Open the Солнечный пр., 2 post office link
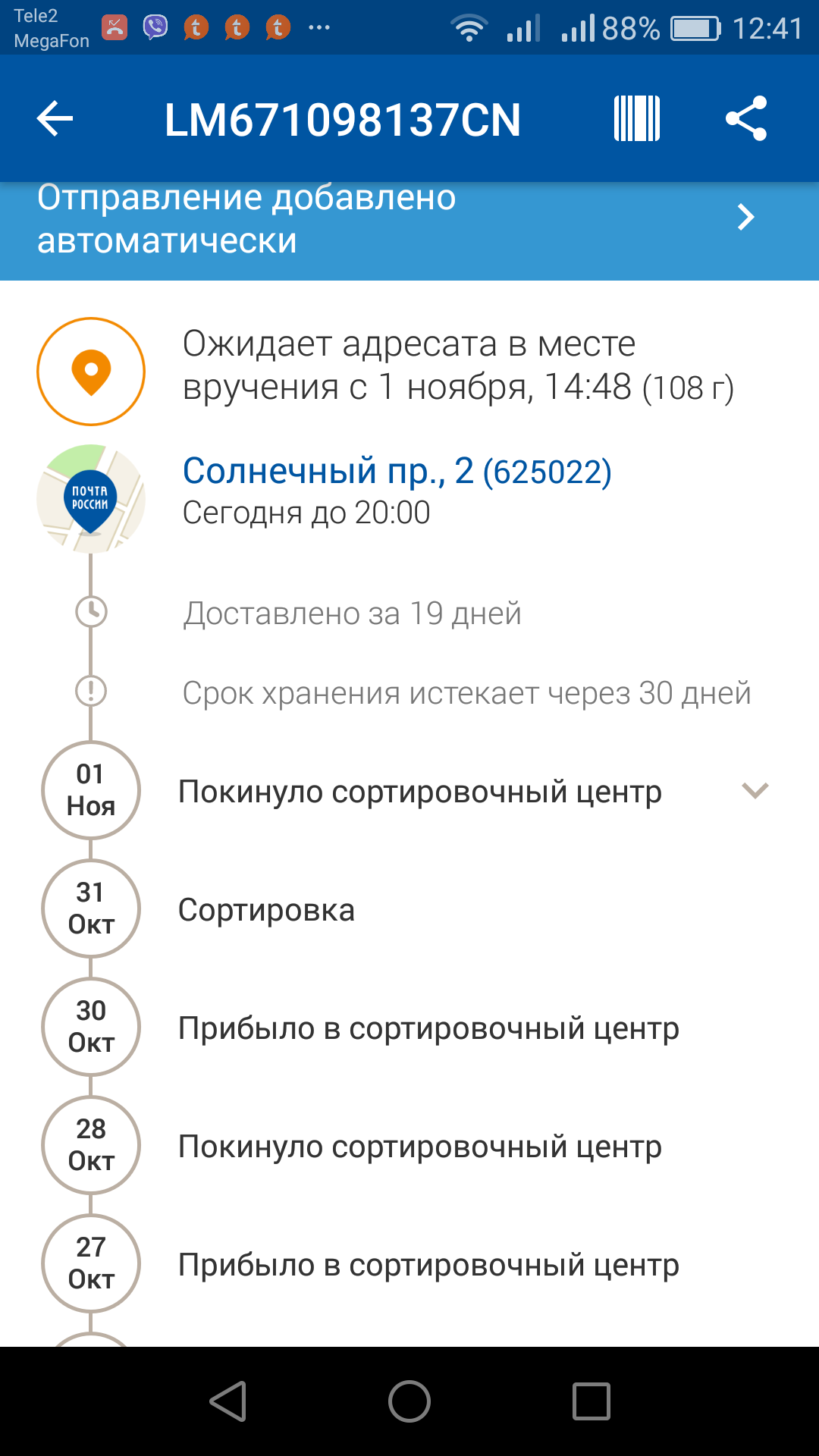This screenshot has width=819, height=1456. (397, 472)
